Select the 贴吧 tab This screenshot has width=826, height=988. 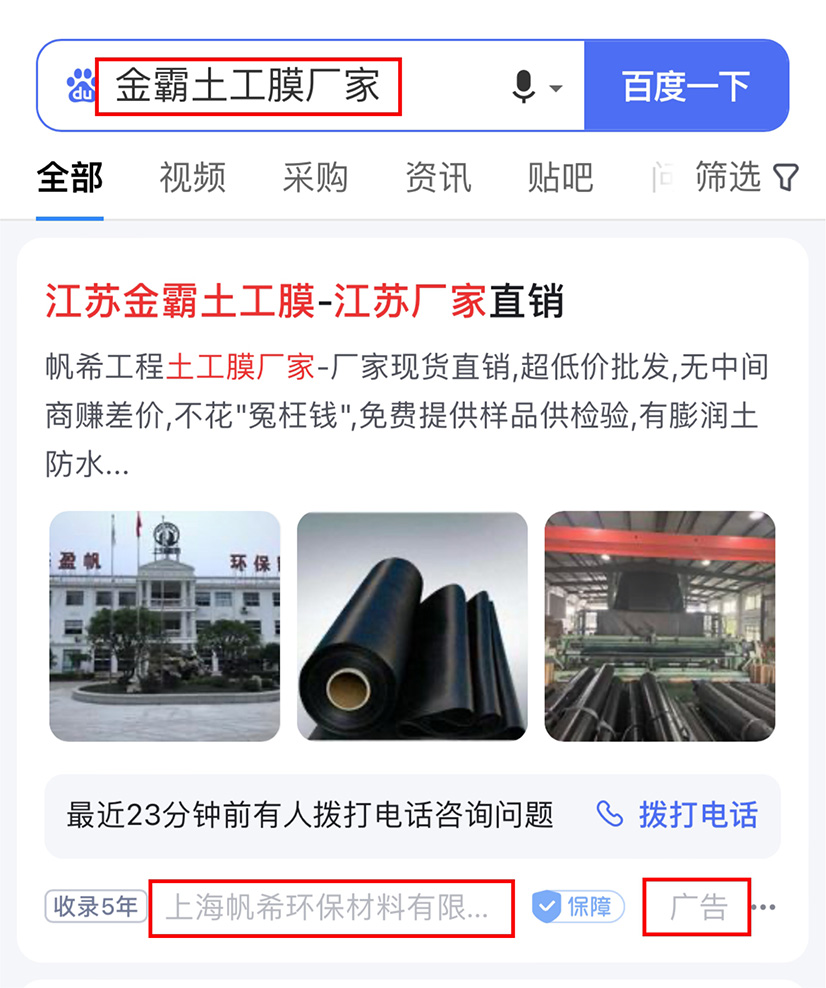(x=560, y=178)
